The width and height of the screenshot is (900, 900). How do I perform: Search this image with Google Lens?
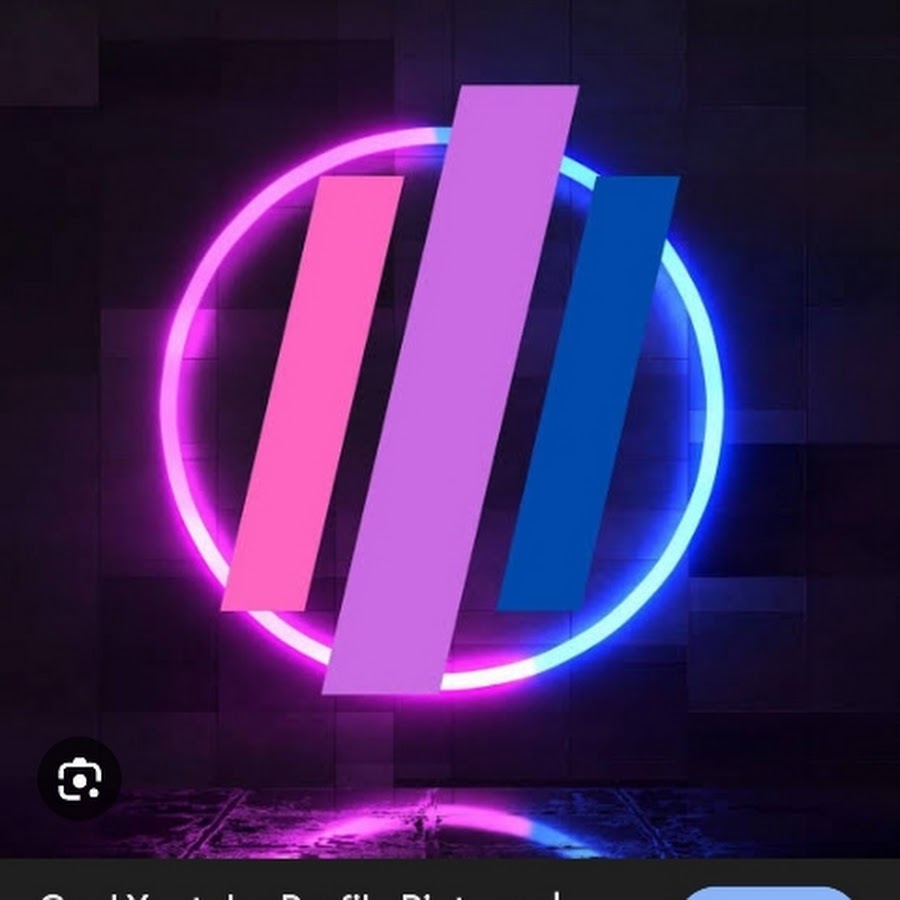point(79,779)
